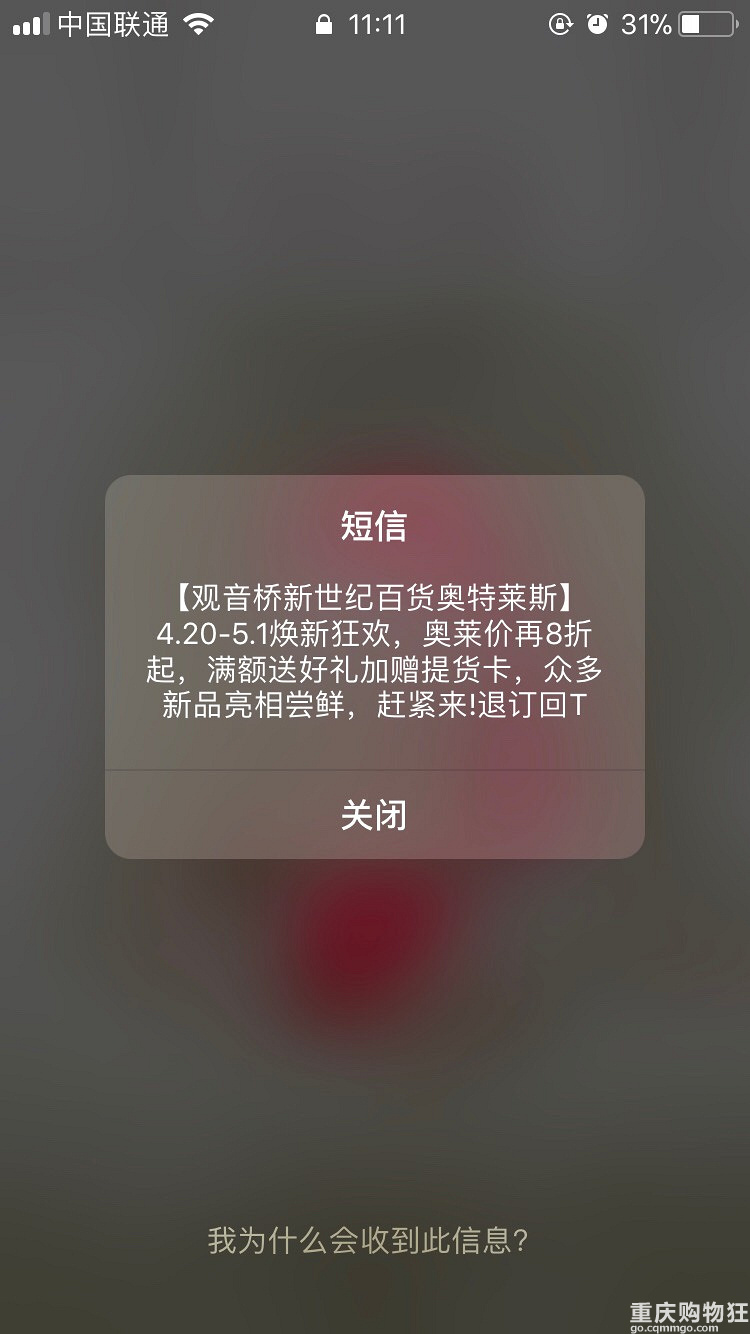Tap the padlock icon in the status bar
Viewport: 750px width, 1334px height.
(326, 22)
